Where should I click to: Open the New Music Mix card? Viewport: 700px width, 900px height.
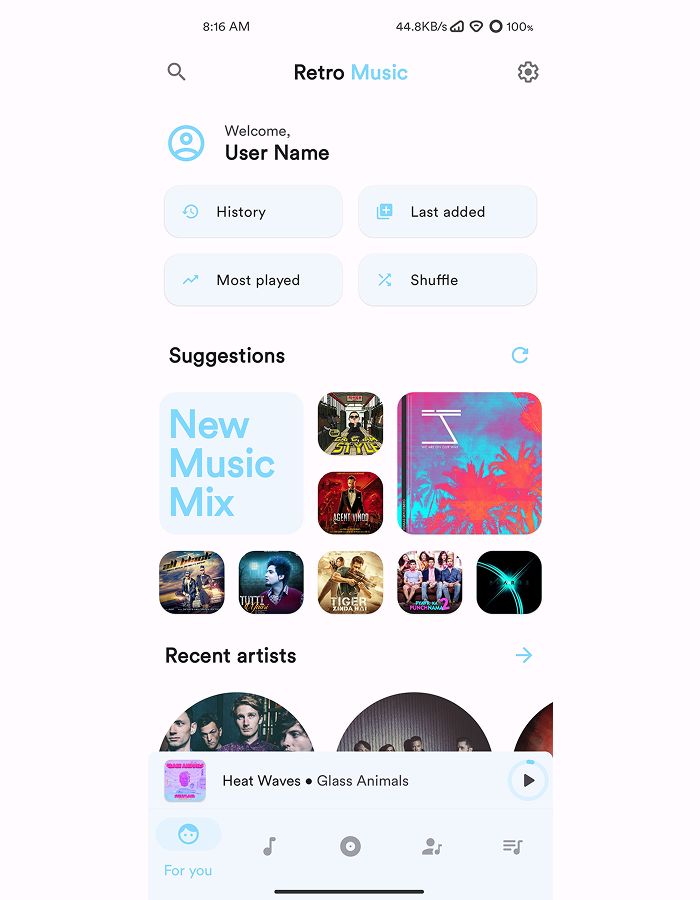pyautogui.click(x=231, y=463)
